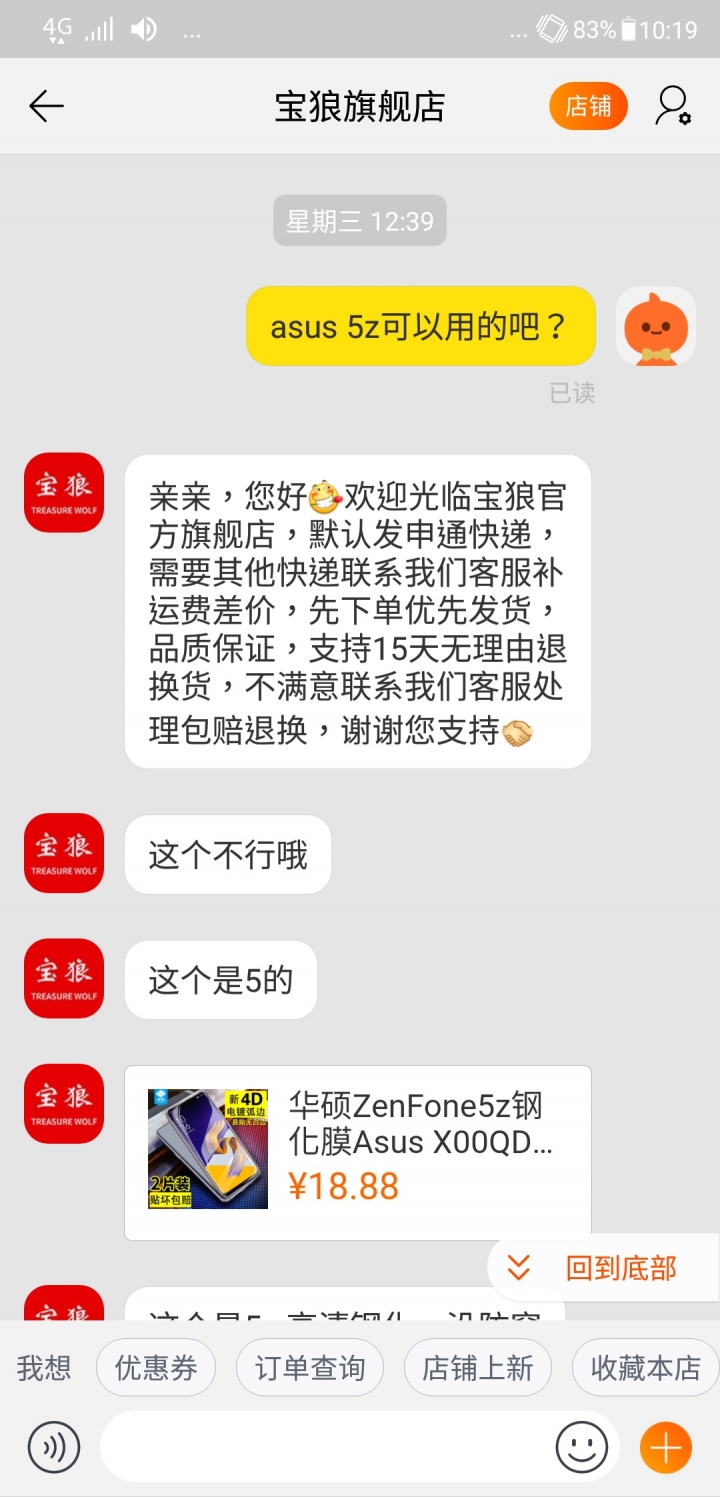Tap the 订单查询 chip
Viewport: 720px width, 1497px height.
[310, 1367]
